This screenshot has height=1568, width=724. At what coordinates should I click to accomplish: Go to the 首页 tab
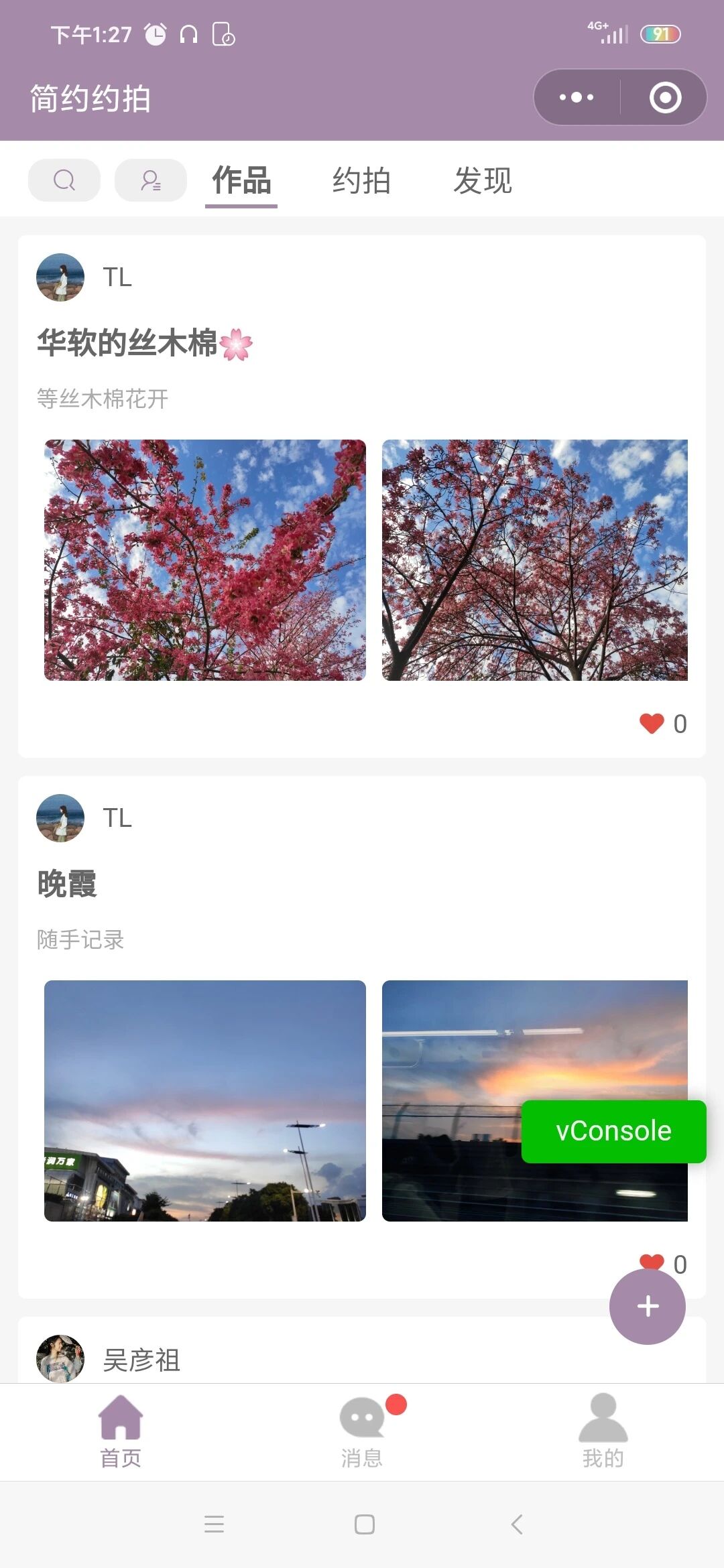click(x=121, y=1430)
